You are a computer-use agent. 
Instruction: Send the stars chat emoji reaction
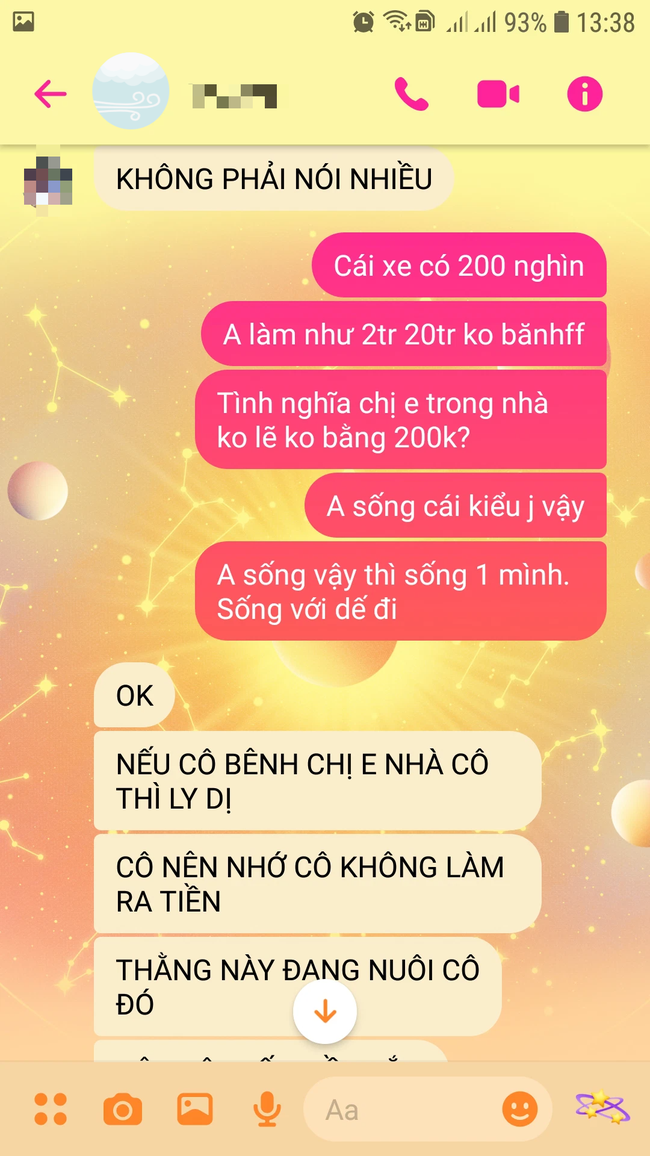(601, 1107)
